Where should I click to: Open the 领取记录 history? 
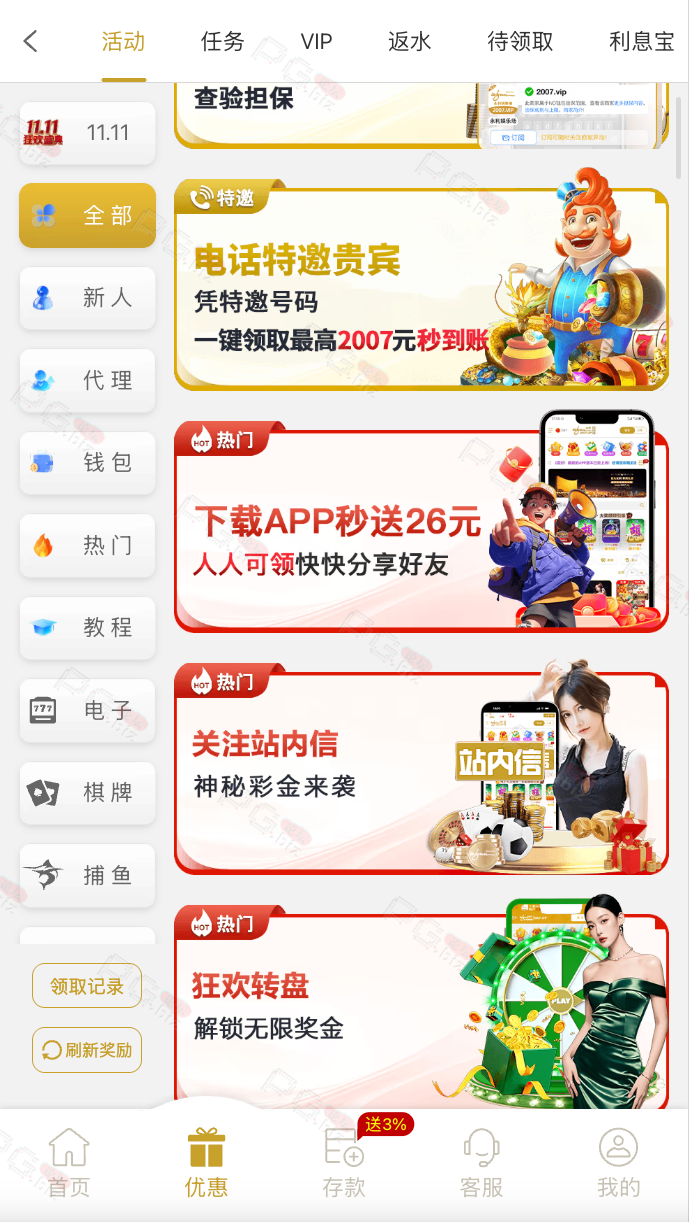pos(87,986)
